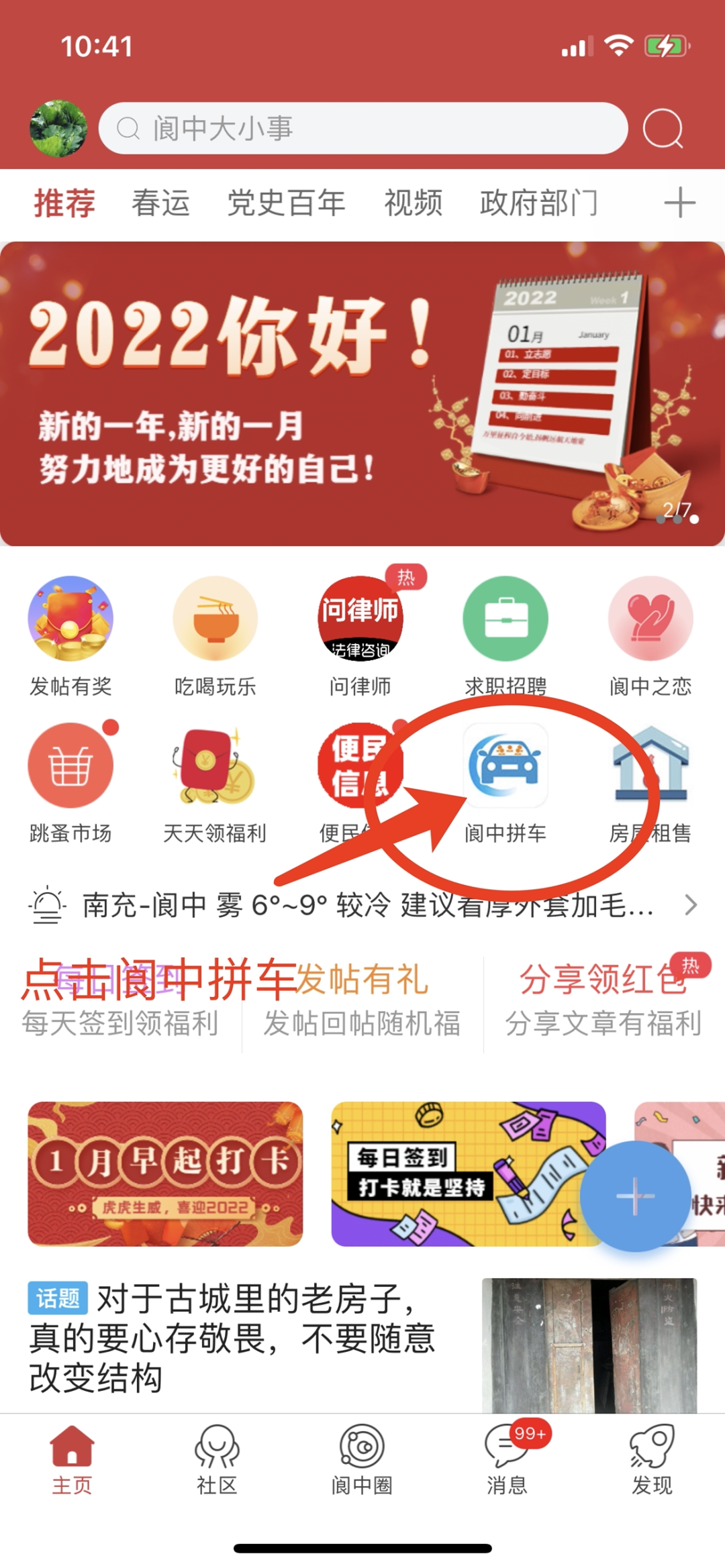The image size is (725, 1568).
Task: Expand the 南充-阆中 weather row
Action: (x=362, y=905)
